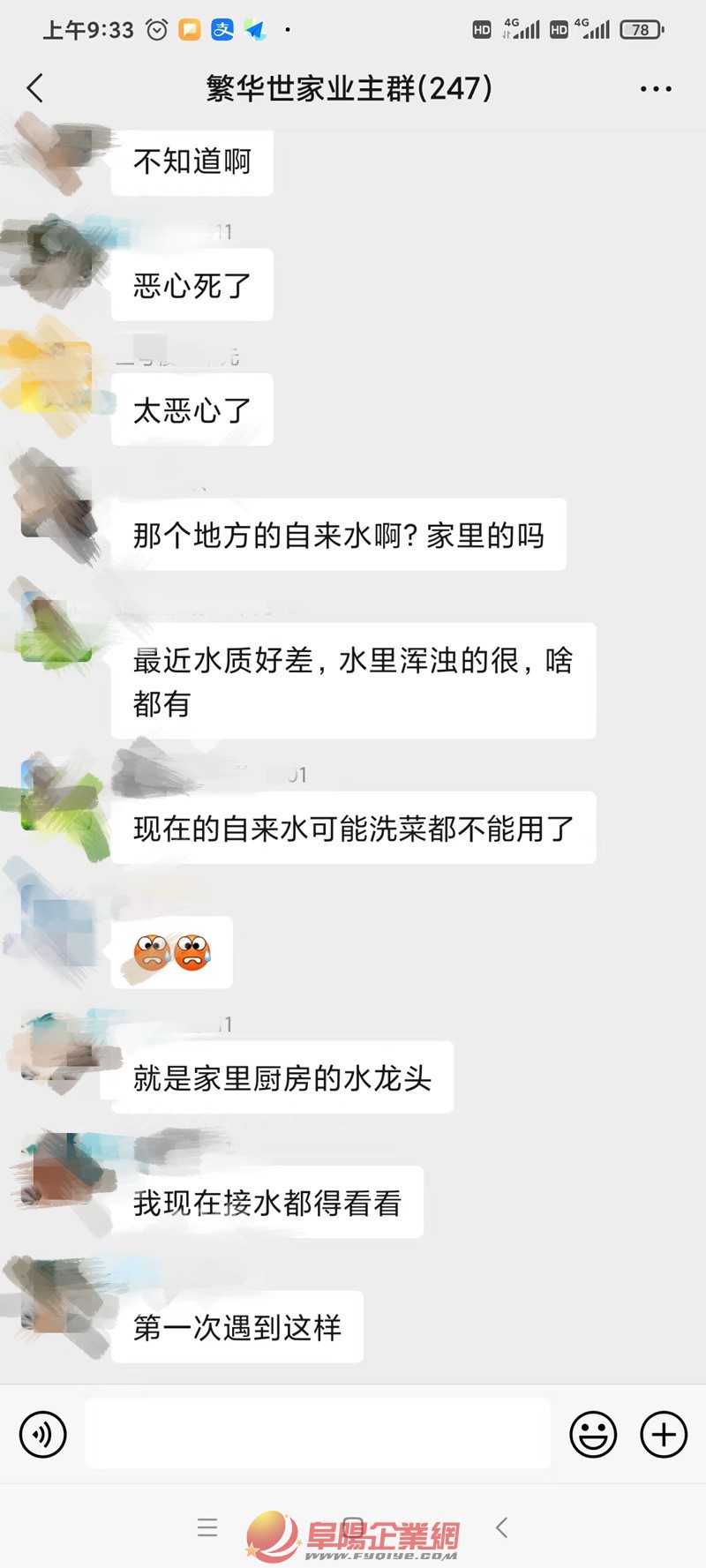Switch to voice message input
The width and height of the screenshot is (706, 1568).
(x=42, y=1434)
